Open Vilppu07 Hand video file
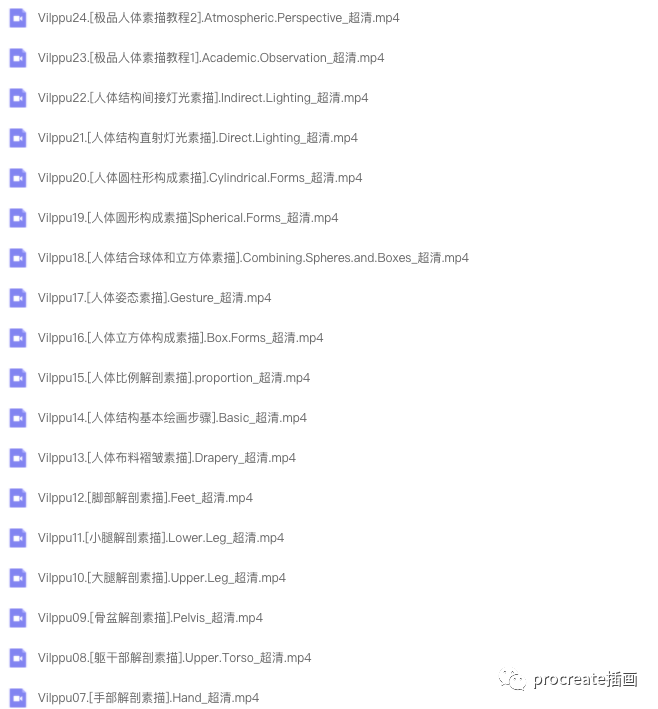The image size is (658, 709). [x=148, y=698]
